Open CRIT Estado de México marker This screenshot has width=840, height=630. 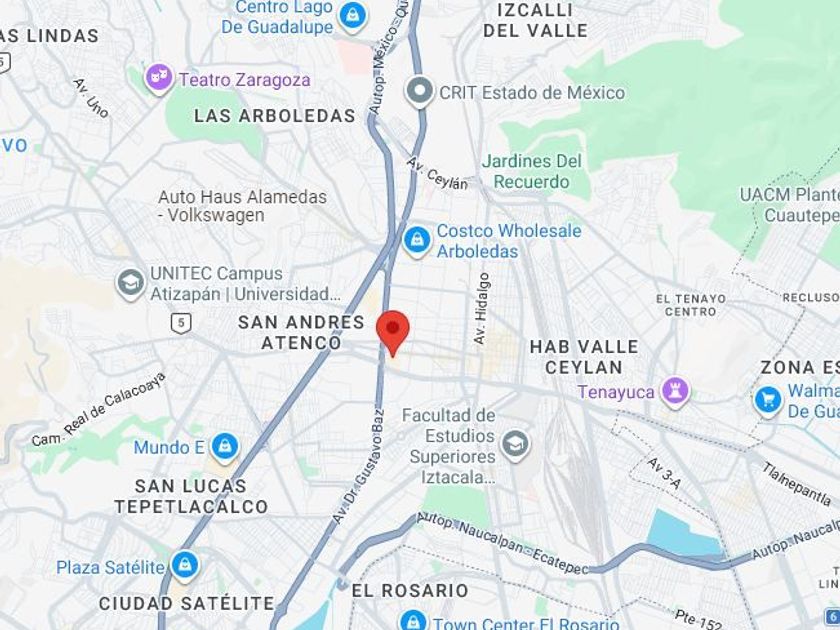tap(419, 92)
